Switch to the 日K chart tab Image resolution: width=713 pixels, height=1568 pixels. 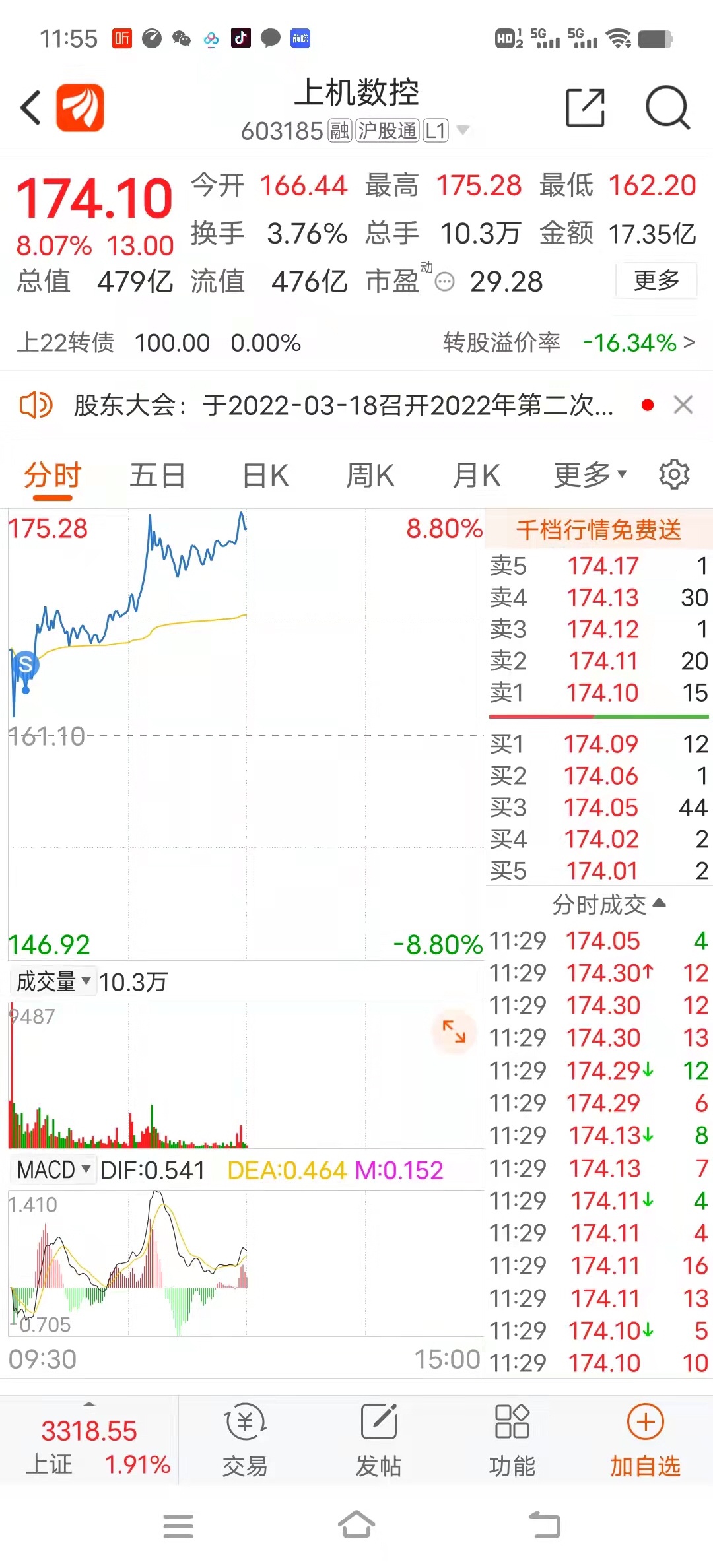pyautogui.click(x=265, y=475)
